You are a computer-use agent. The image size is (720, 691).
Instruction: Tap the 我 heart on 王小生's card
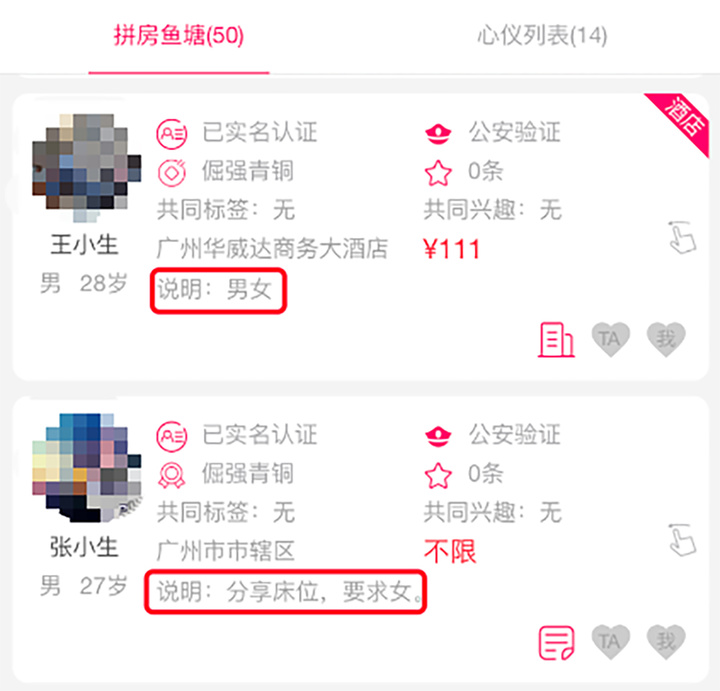[x=666, y=339]
